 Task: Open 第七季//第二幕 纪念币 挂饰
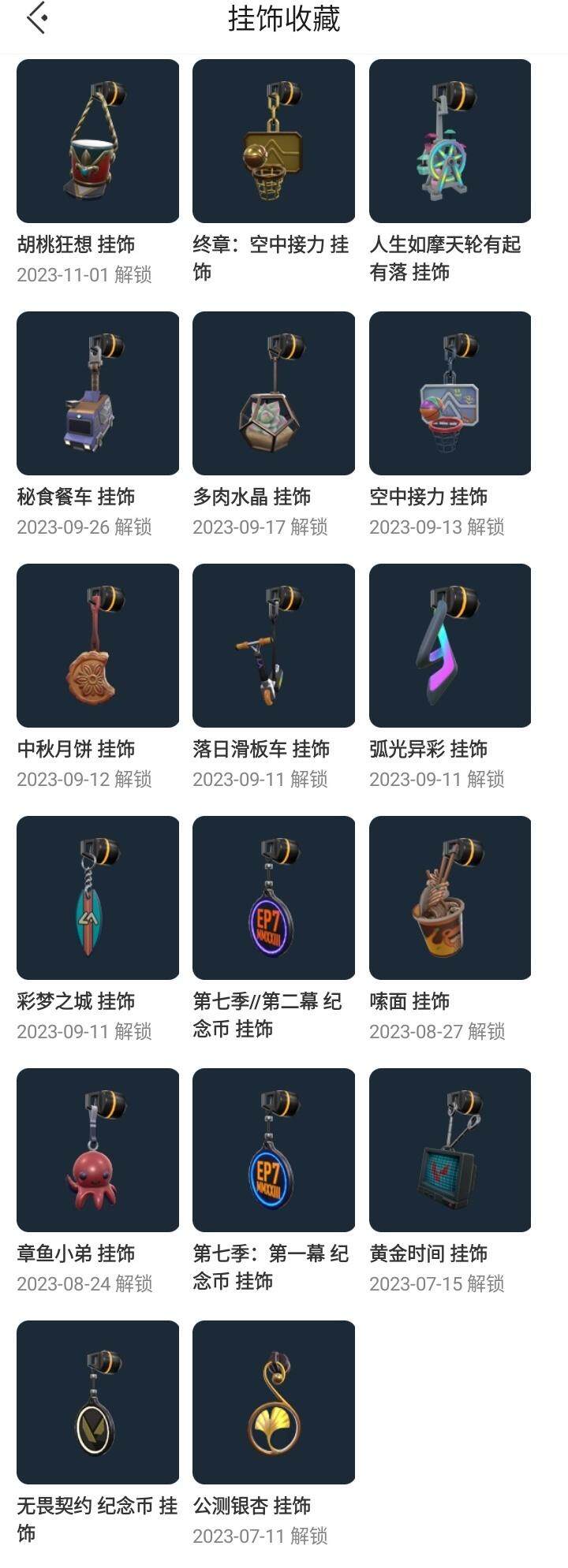[x=274, y=898]
